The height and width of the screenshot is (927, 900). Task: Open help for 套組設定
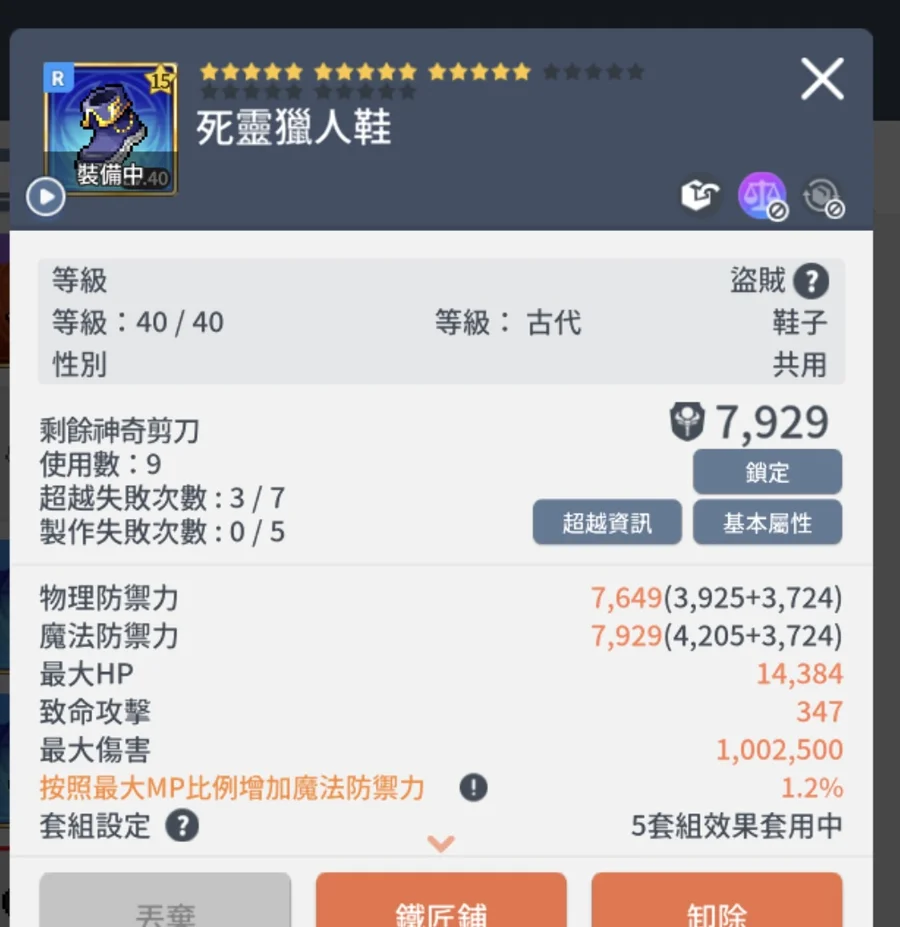(x=182, y=826)
